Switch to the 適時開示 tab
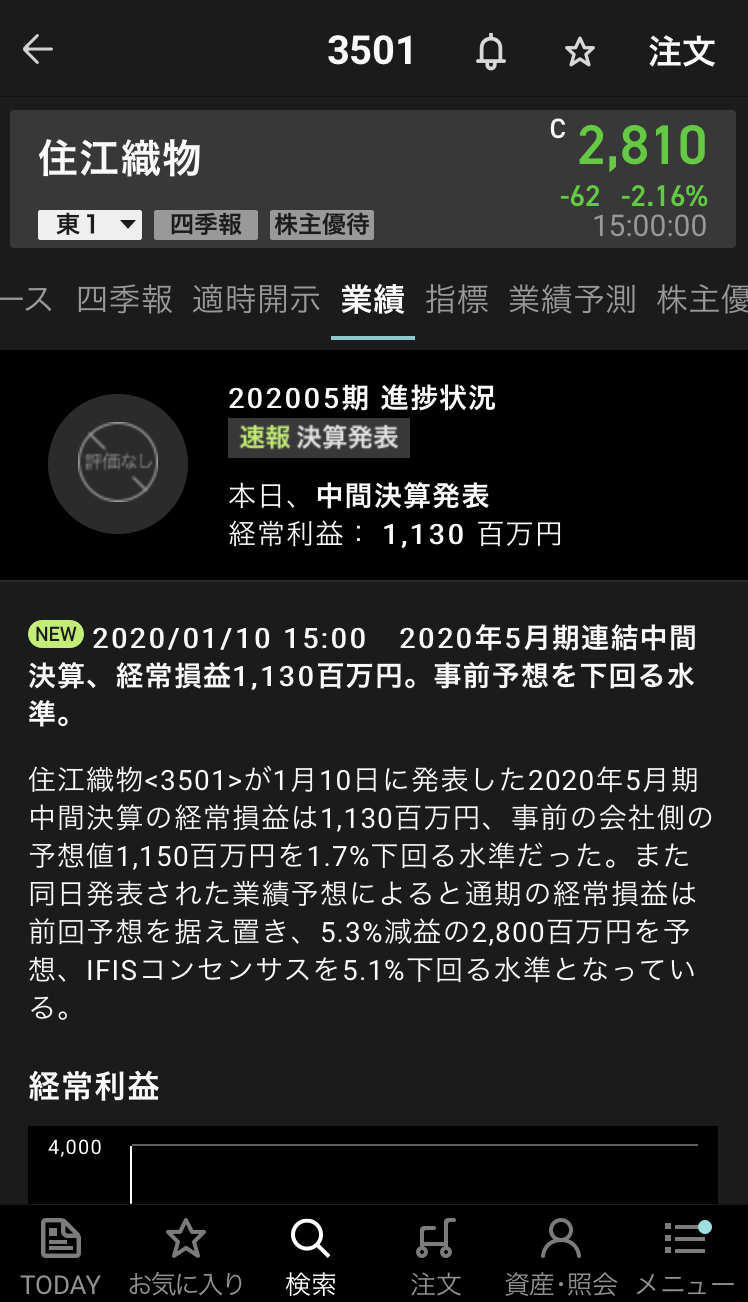 pos(256,299)
